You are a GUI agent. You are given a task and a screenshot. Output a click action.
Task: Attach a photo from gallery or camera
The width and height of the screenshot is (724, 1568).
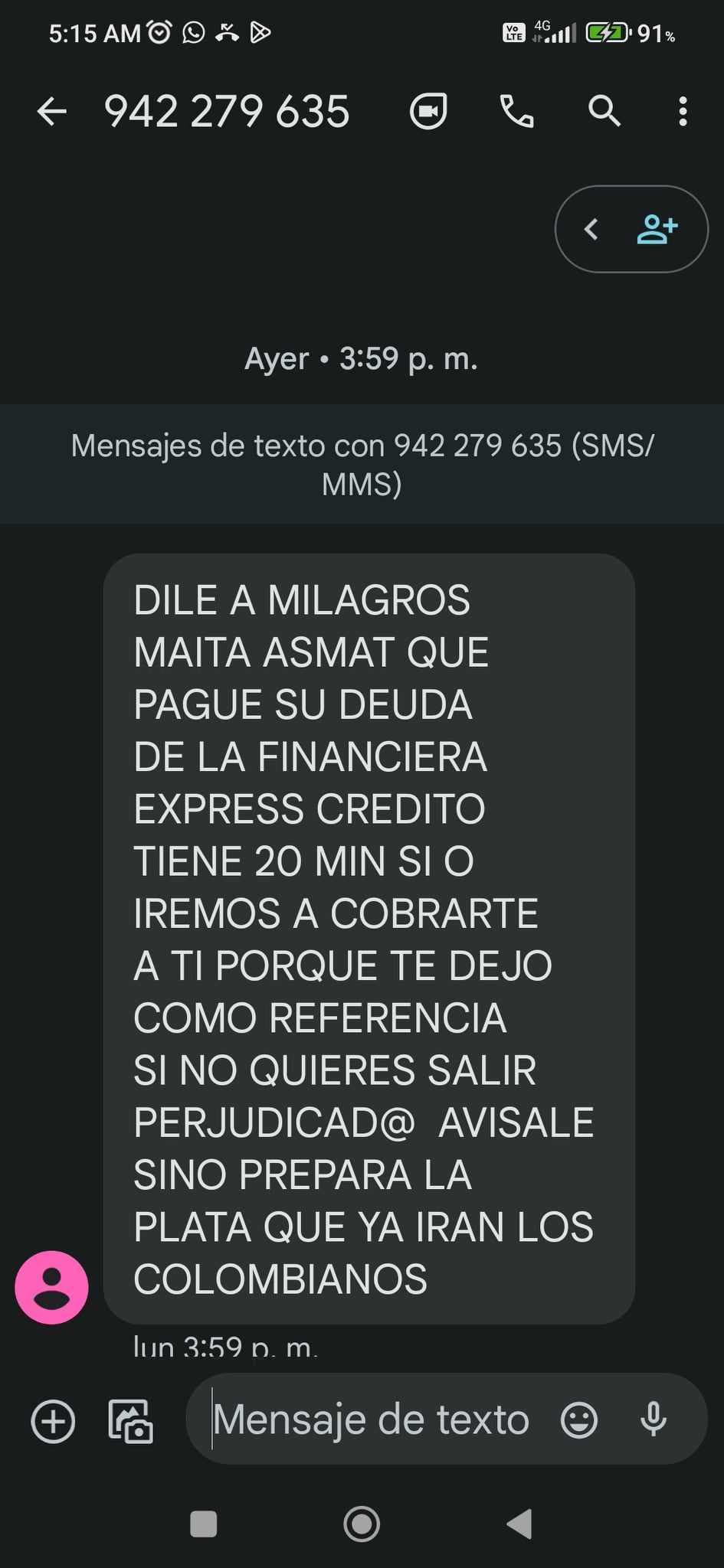pyautogui.click(x=131, y=1421)
